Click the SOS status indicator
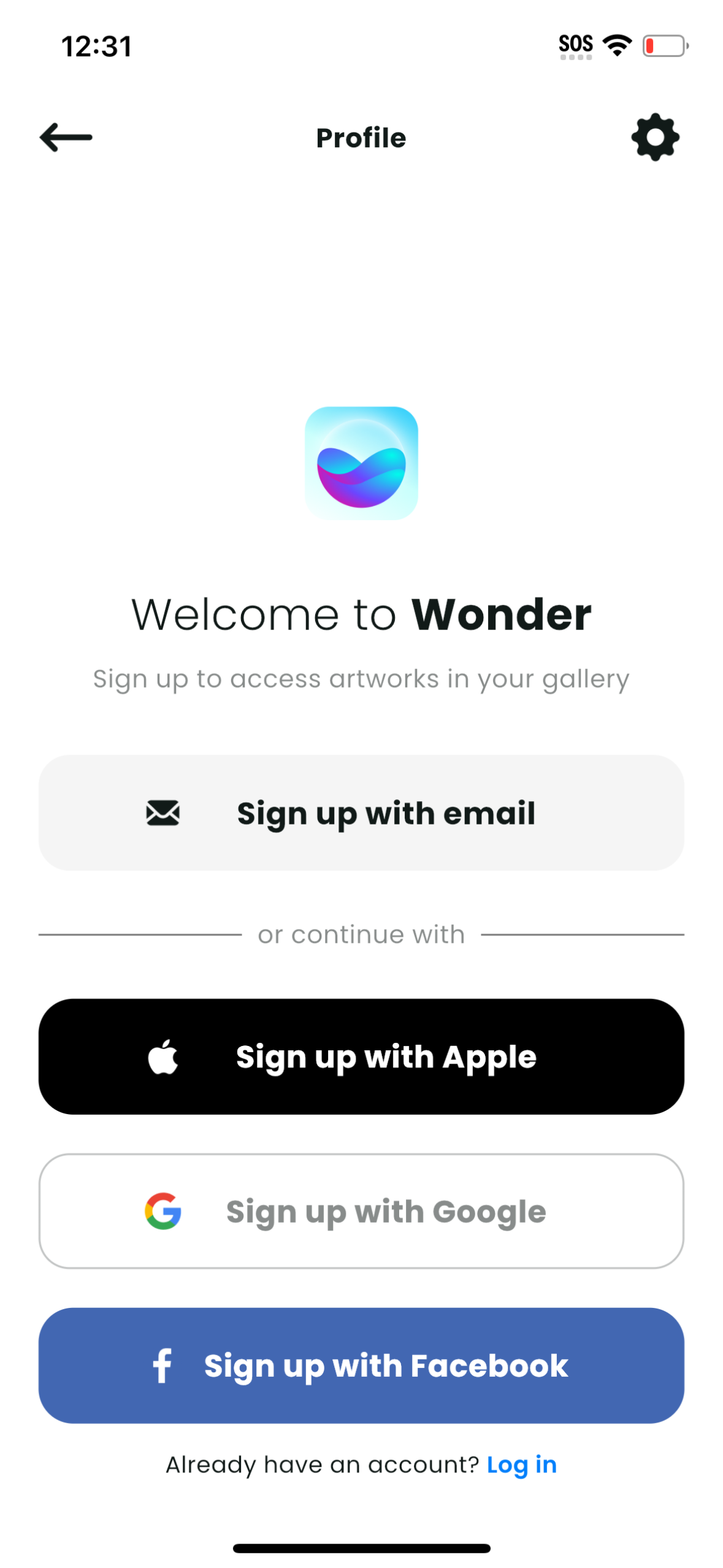 [x=575, y=43]
